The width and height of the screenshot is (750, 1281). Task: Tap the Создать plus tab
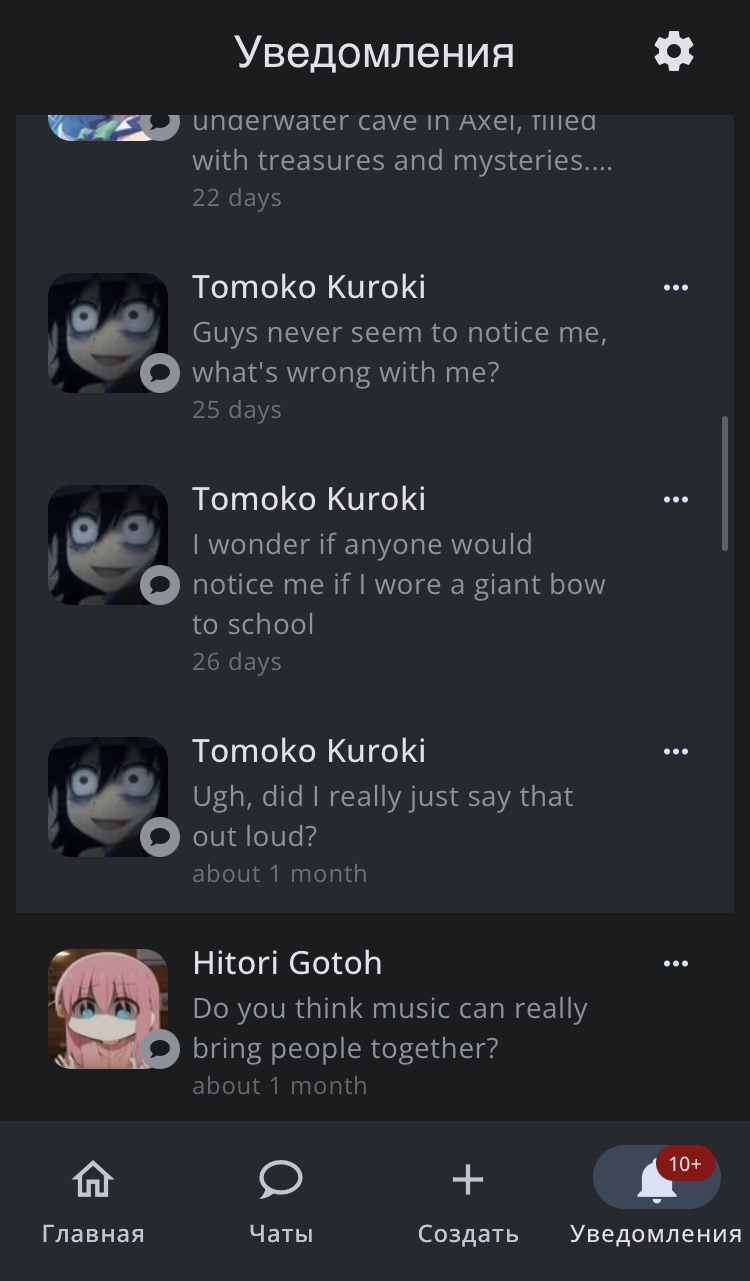[x=468, y=1201]
